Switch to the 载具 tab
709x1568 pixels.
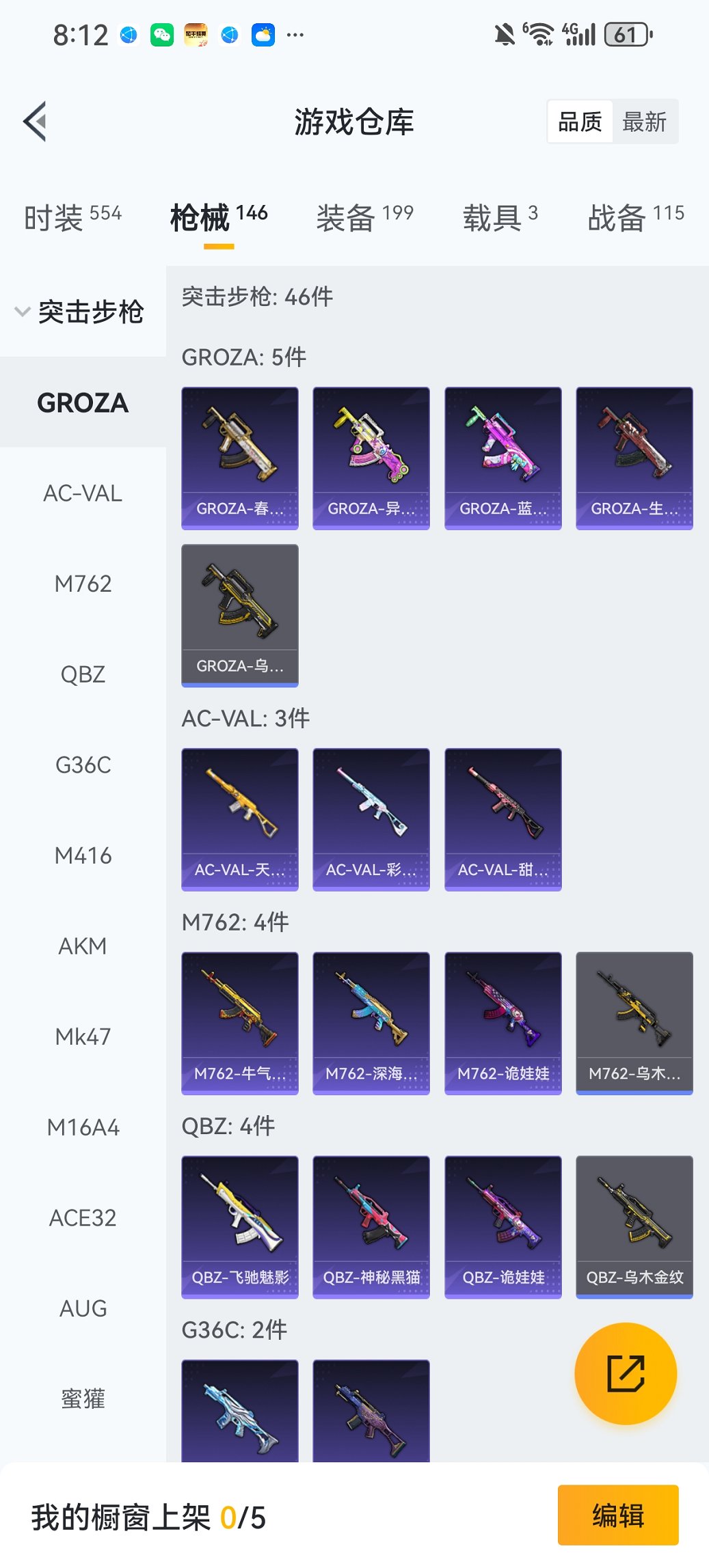(x=500, y=217)
